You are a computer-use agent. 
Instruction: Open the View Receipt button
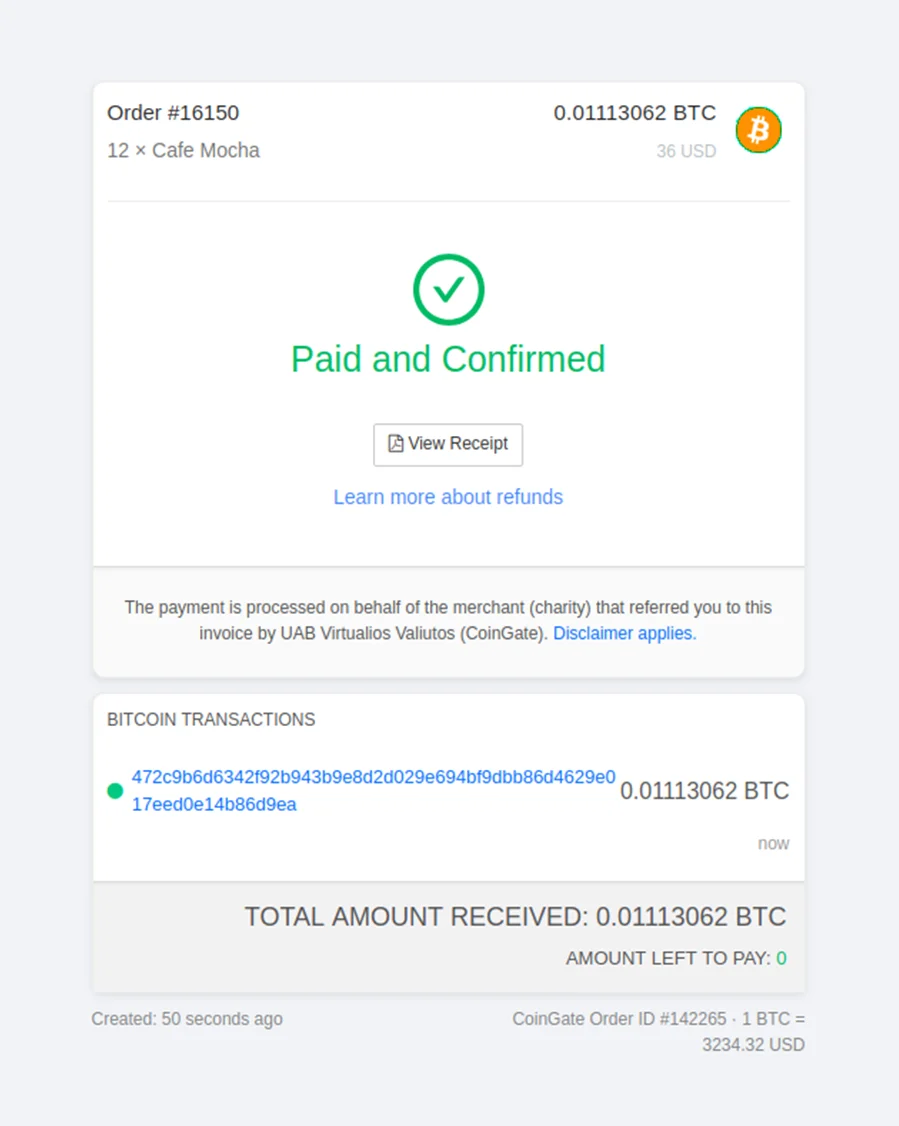click(x=448, y=444)
